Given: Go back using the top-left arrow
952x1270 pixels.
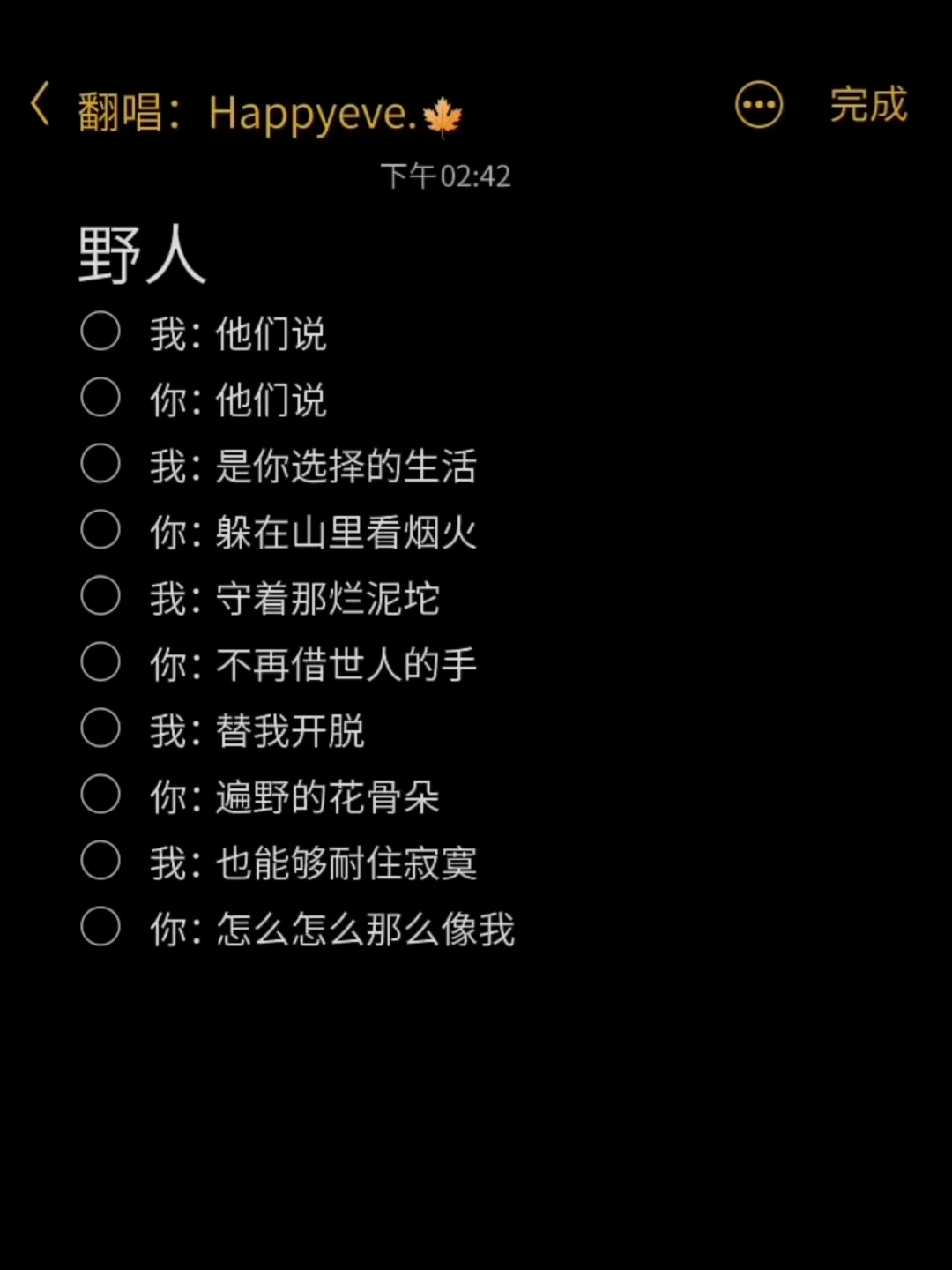Looking at the screenshot, I should pyautogui.click(x=41, y=105).
